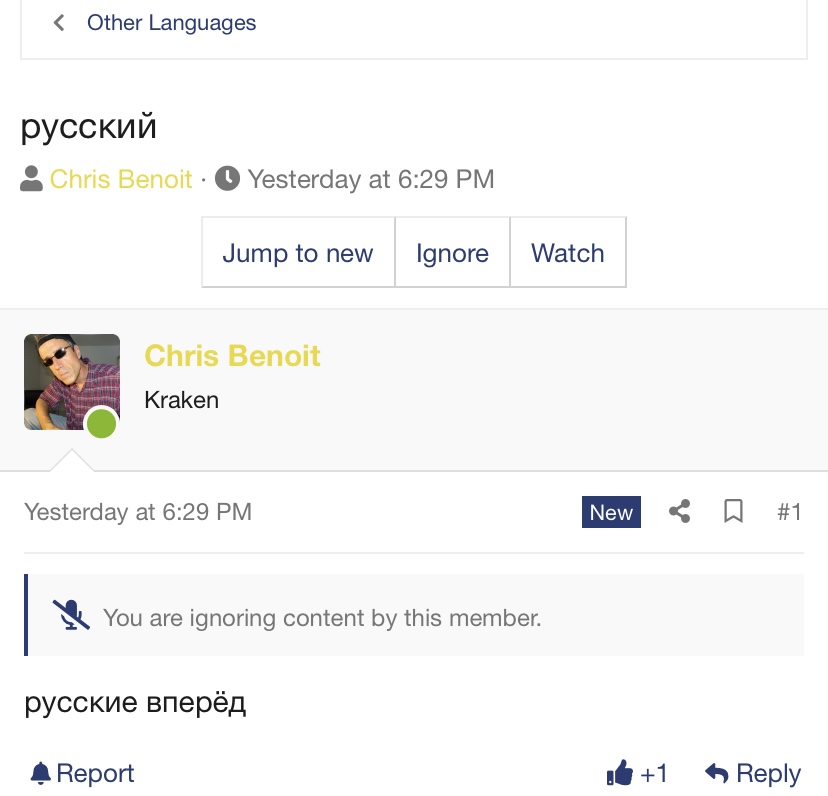Report this post
828x796 pixels.
pos(82,773)
